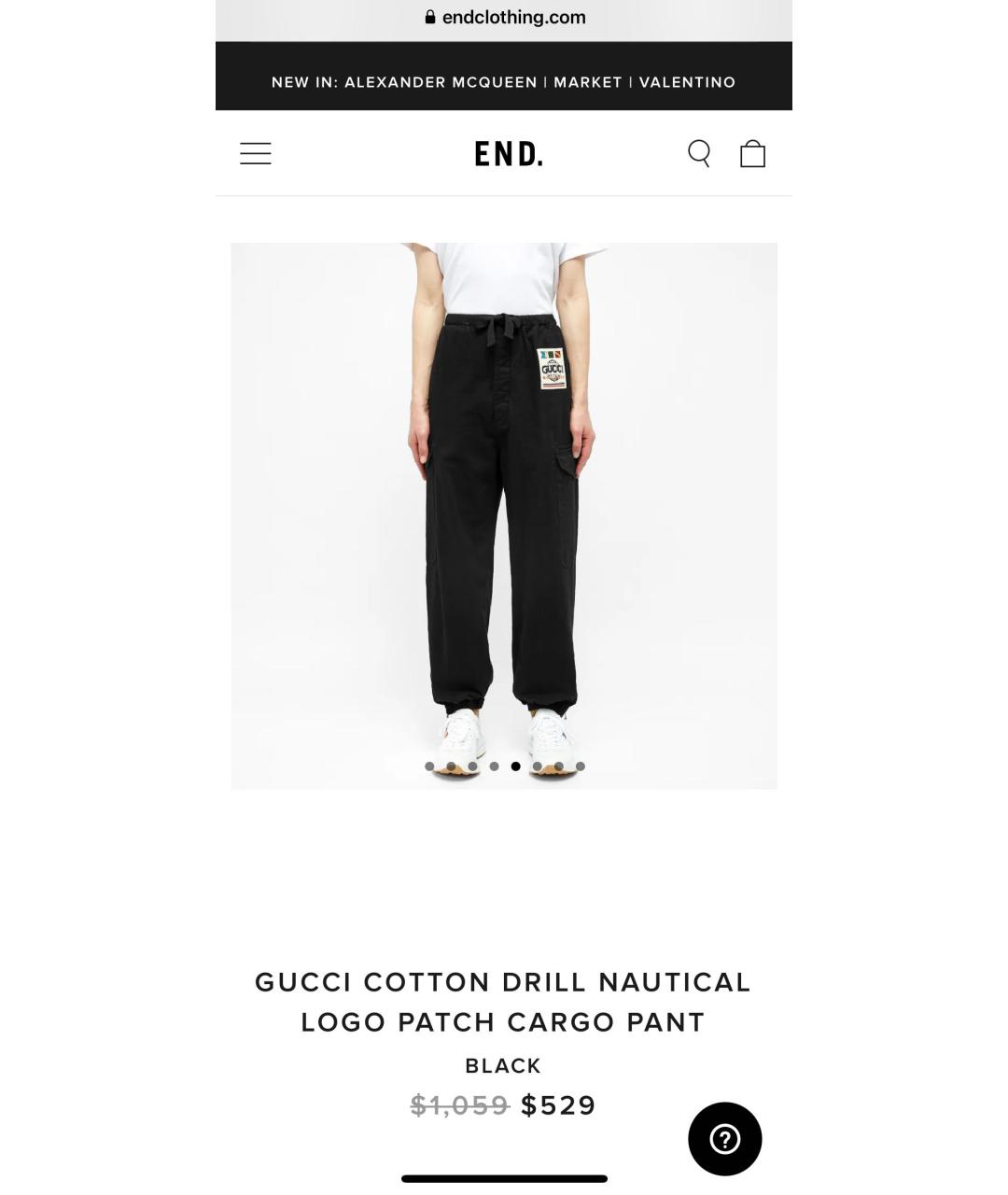The height and width of the screenshot is (1195, 1008).
Task: Tap the endclothing.com address bar
Action: [505, 18]
